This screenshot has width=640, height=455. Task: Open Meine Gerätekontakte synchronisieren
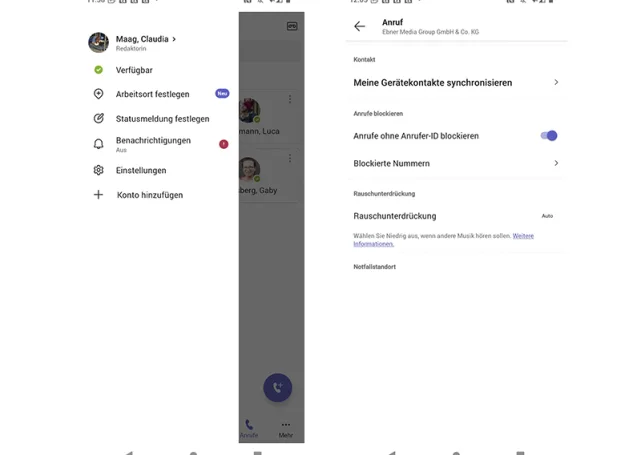[x=455, y=83]
